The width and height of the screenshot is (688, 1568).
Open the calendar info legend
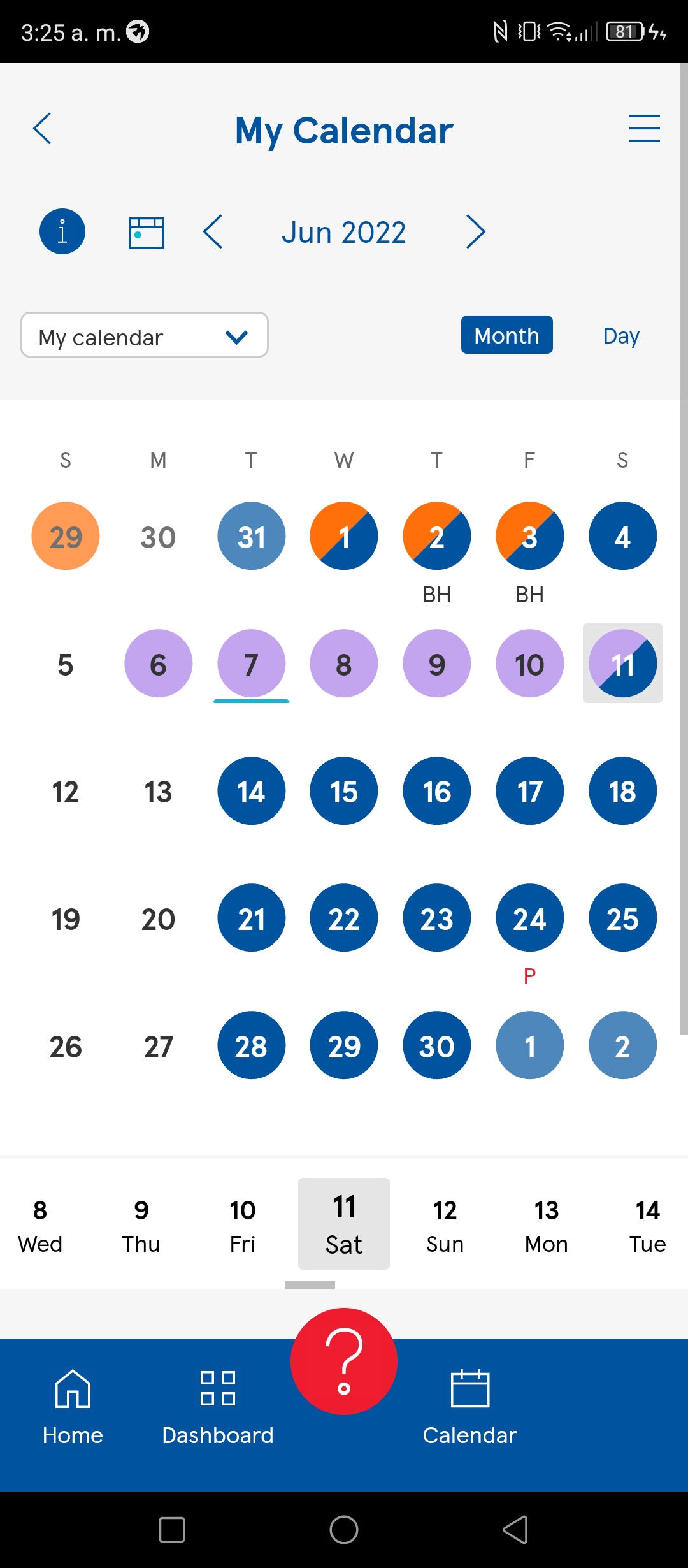pos(62,231)
